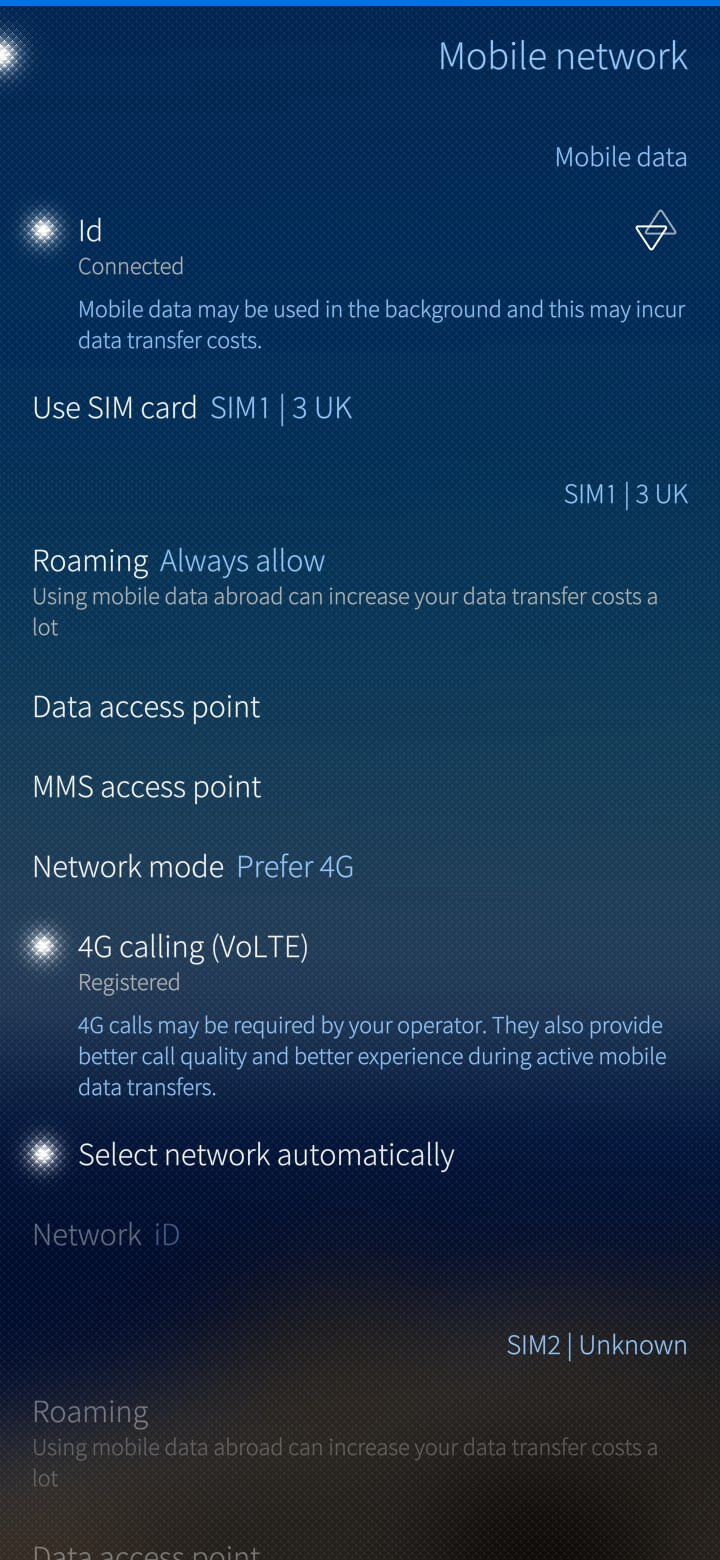Toggle 4G calling (VoLTE)
This screenshot has width=720, height=1560.
coord(360,1015)
